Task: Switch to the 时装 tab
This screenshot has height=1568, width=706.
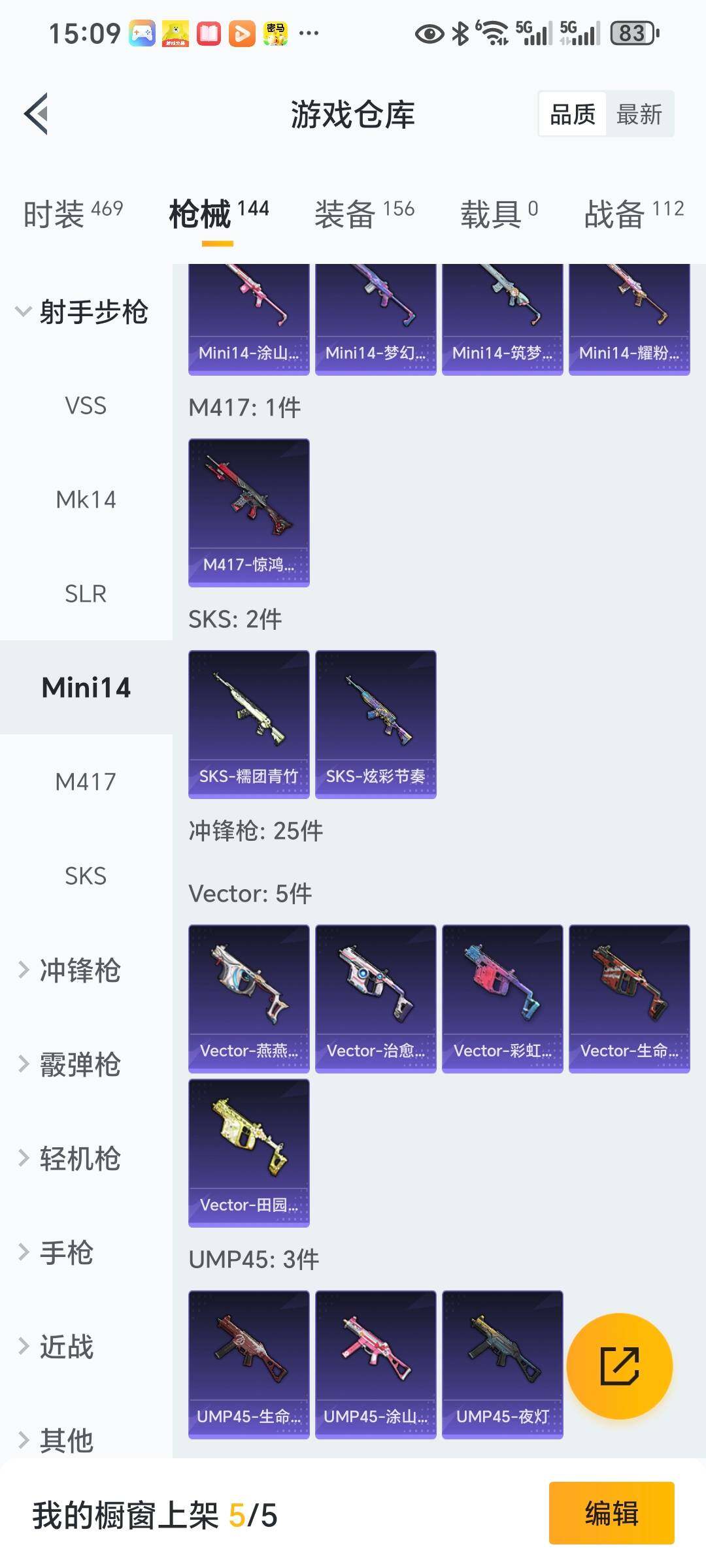Action: coord(73,214)
